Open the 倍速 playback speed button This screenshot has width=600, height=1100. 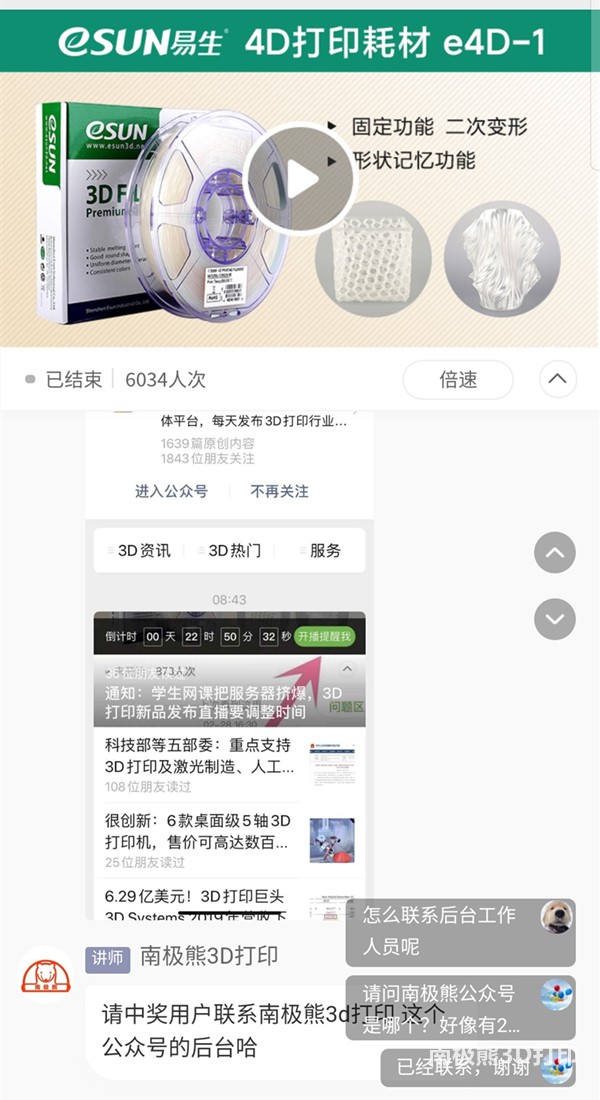458,380
